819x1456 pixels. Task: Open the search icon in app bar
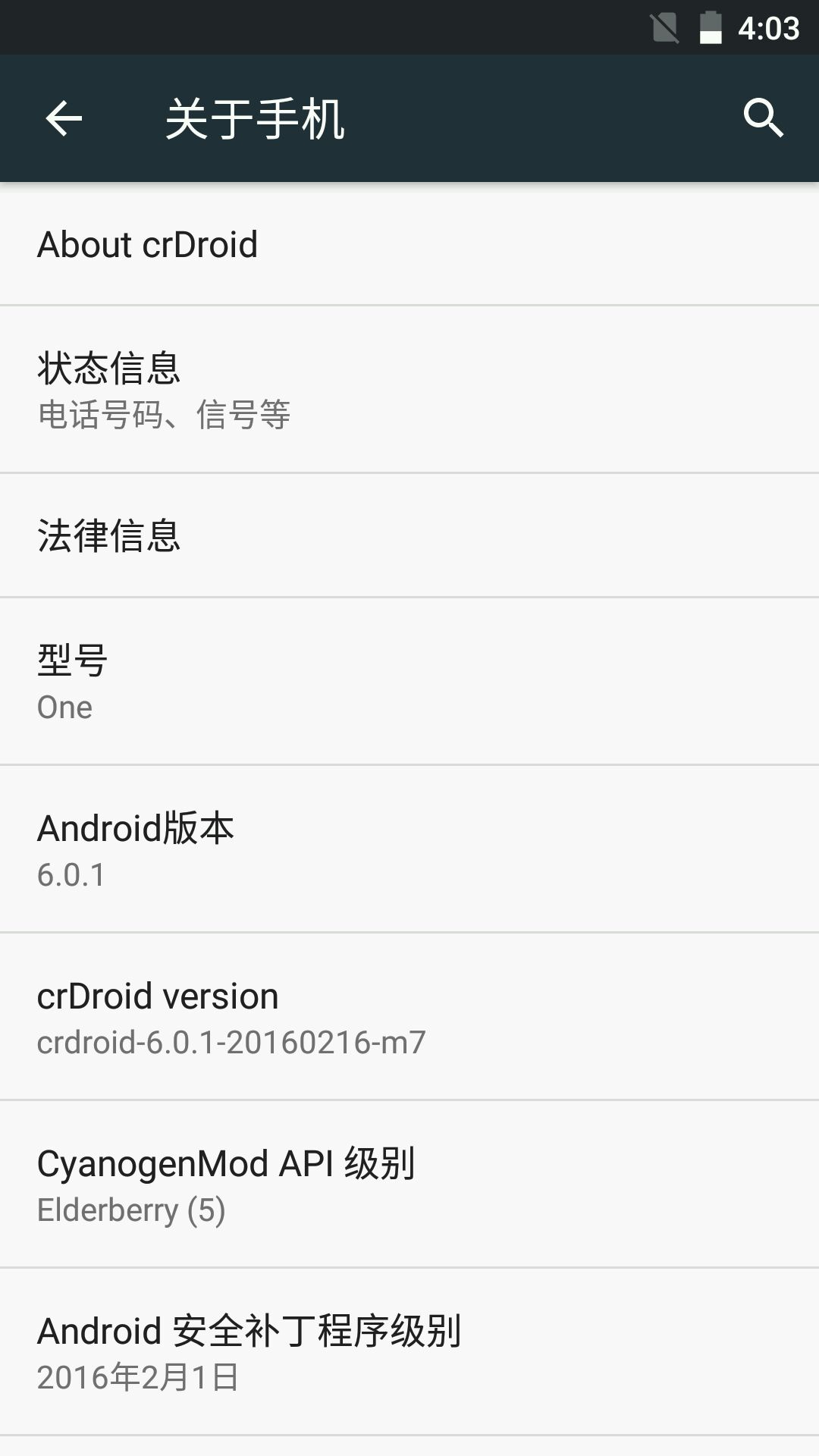(763, 118)
